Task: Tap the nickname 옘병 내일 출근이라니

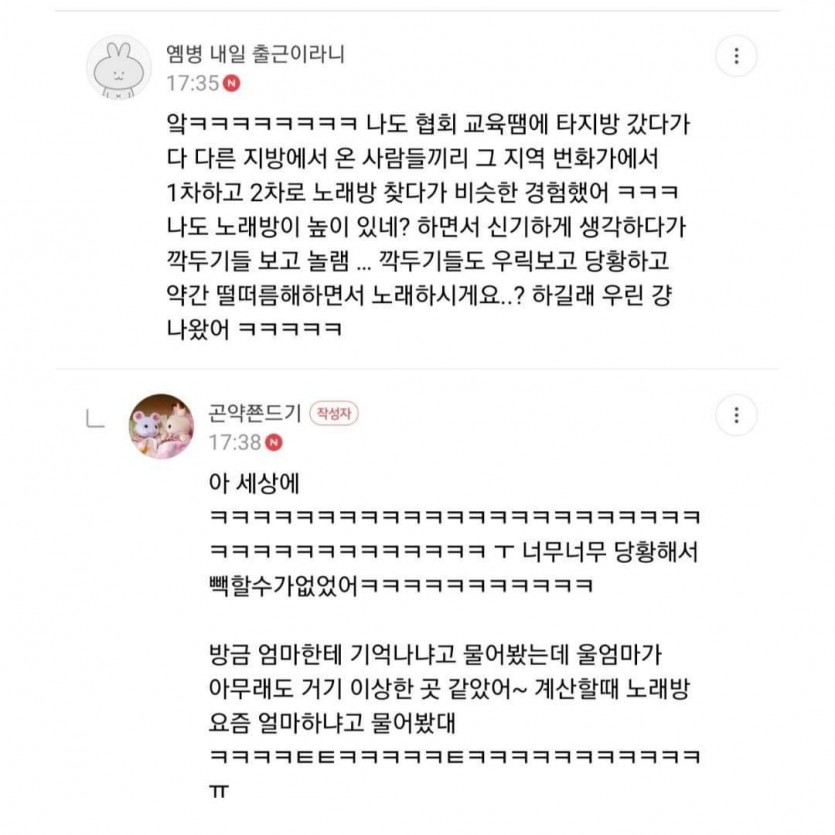Action: tap(259, 55)
